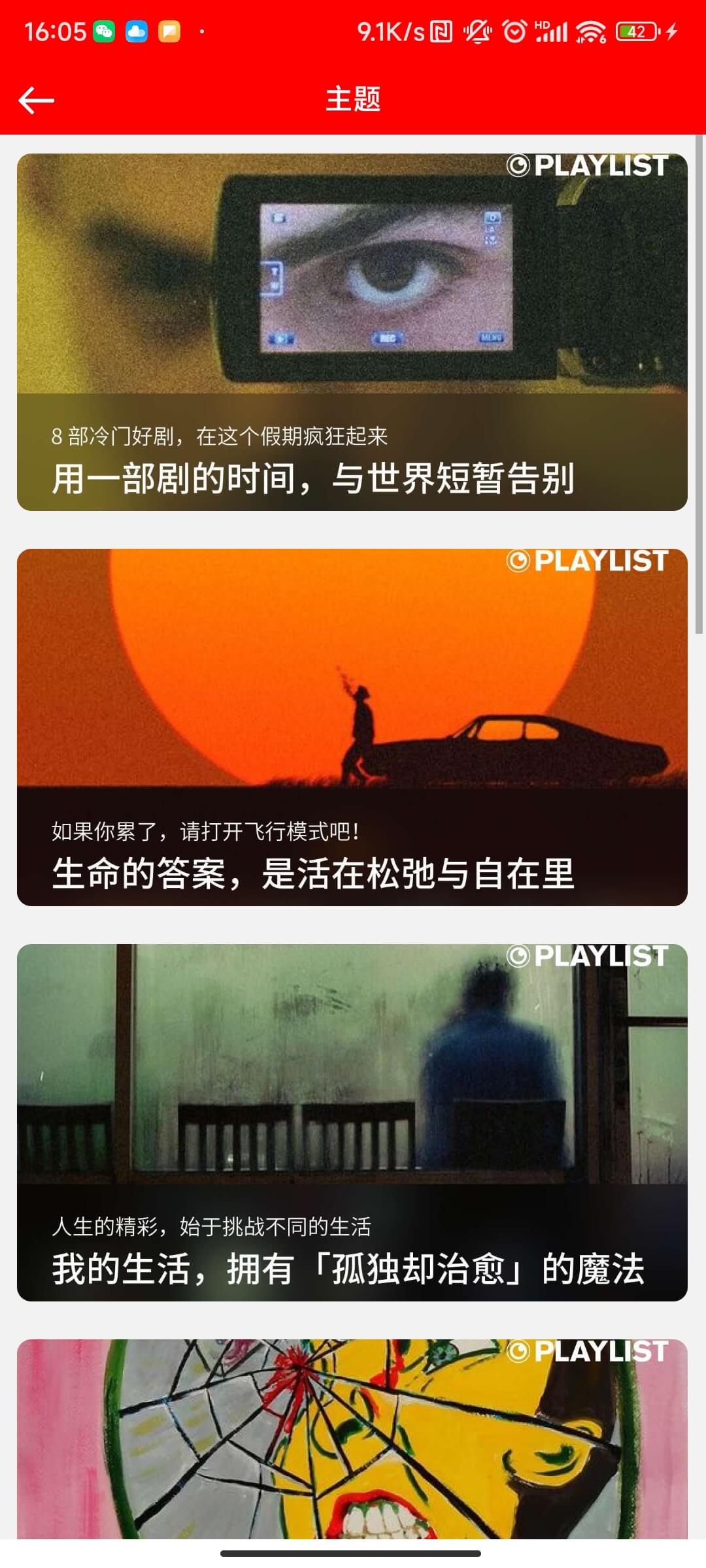The height and width of the screenshot is (1568, 706).
Task: Open the playlist 我的生活，拥有「孤独却治愈」的魔法
Action: coord(352,1122)
